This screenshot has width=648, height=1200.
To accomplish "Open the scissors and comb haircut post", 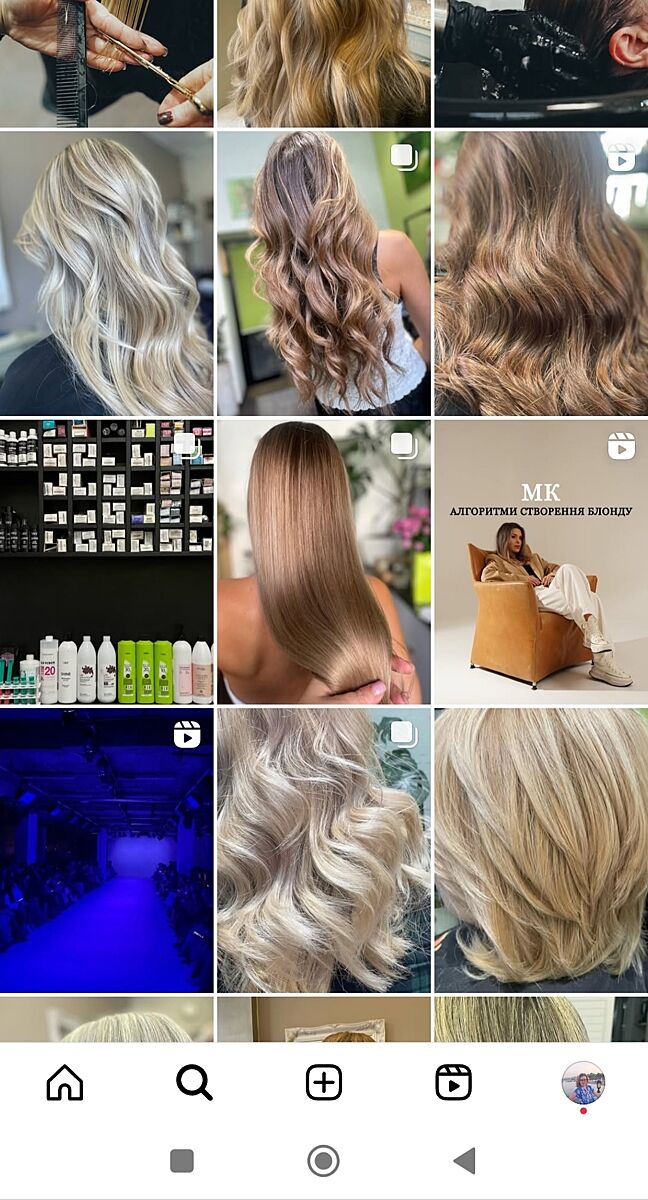I will coord(106,62).
